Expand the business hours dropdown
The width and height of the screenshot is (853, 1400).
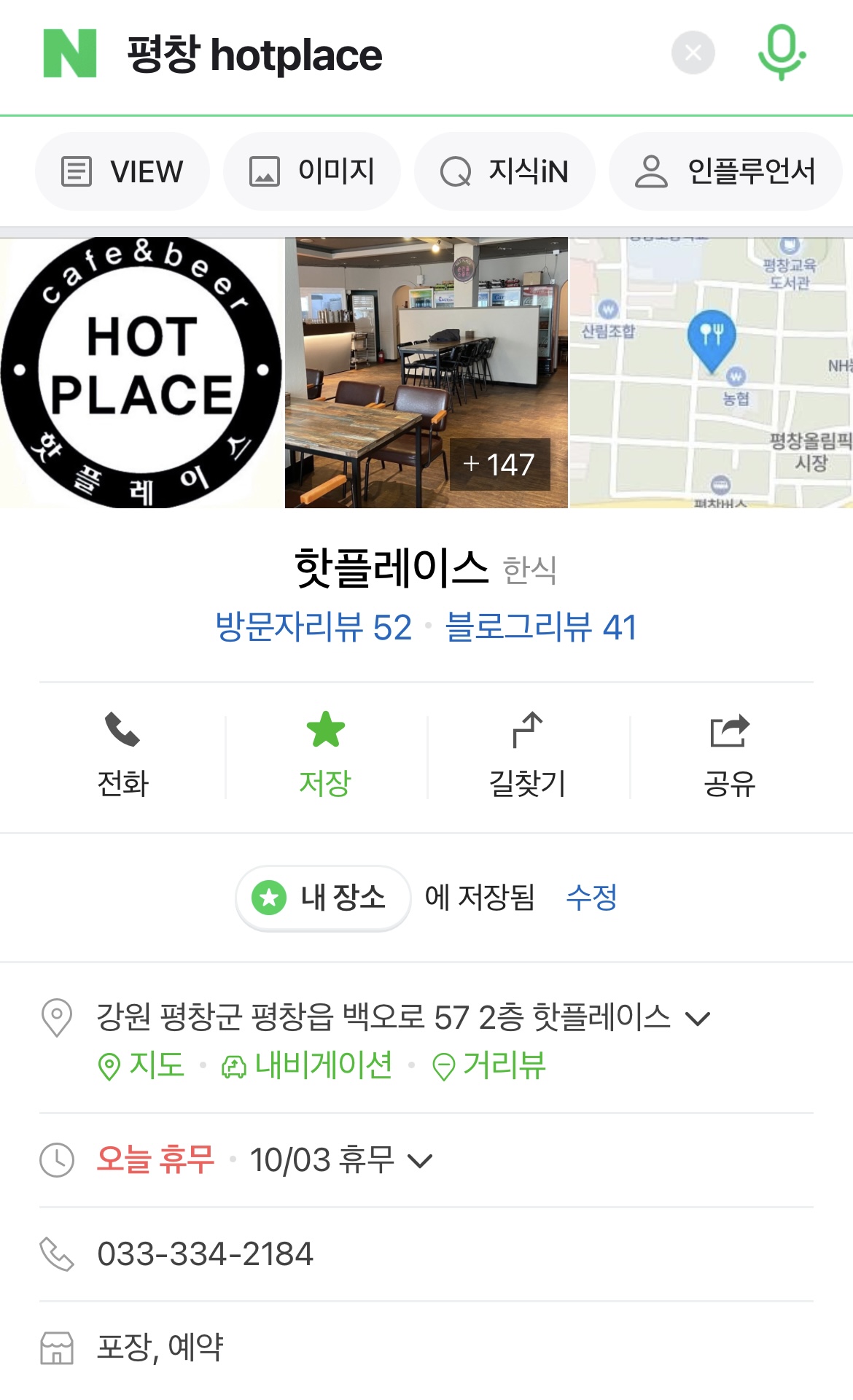[x=421, y=1160]
